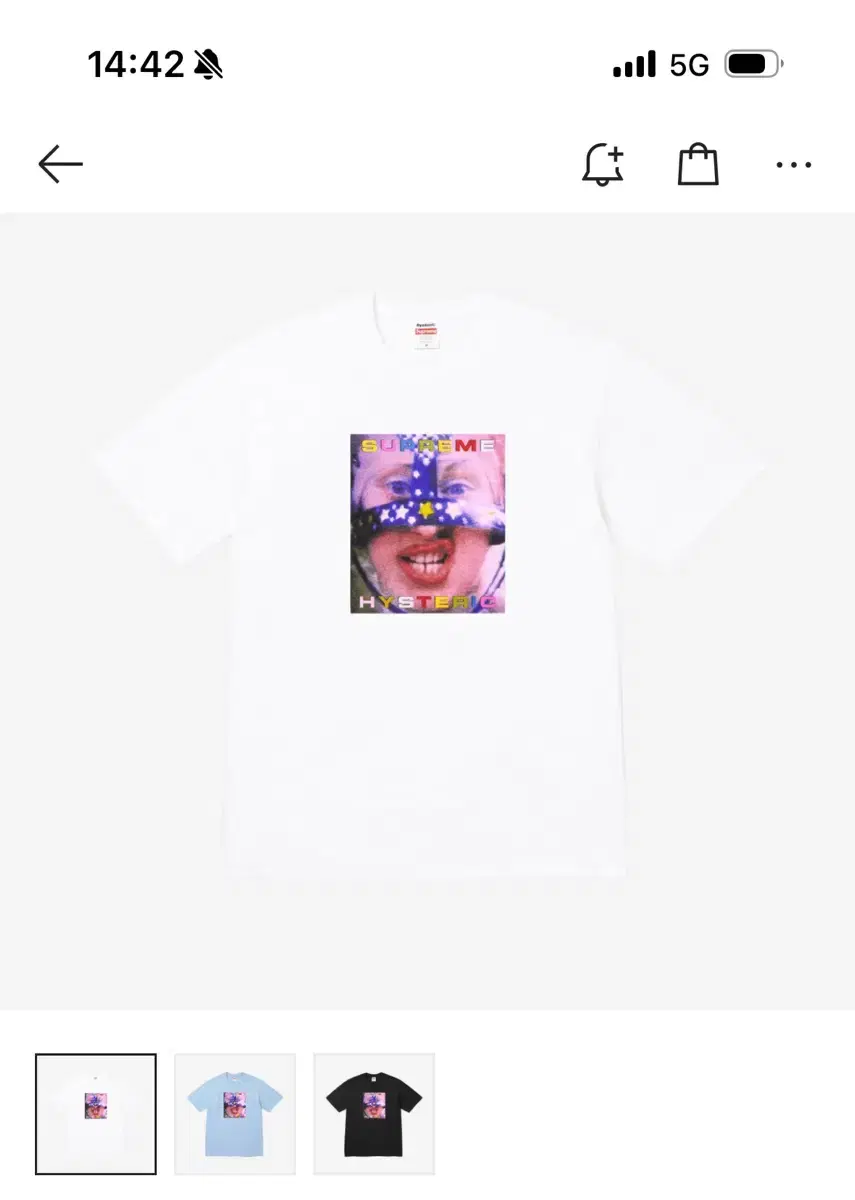Screen dimensions: 855x1200
Task: Open the shopping bag
Action: (698, 165)
